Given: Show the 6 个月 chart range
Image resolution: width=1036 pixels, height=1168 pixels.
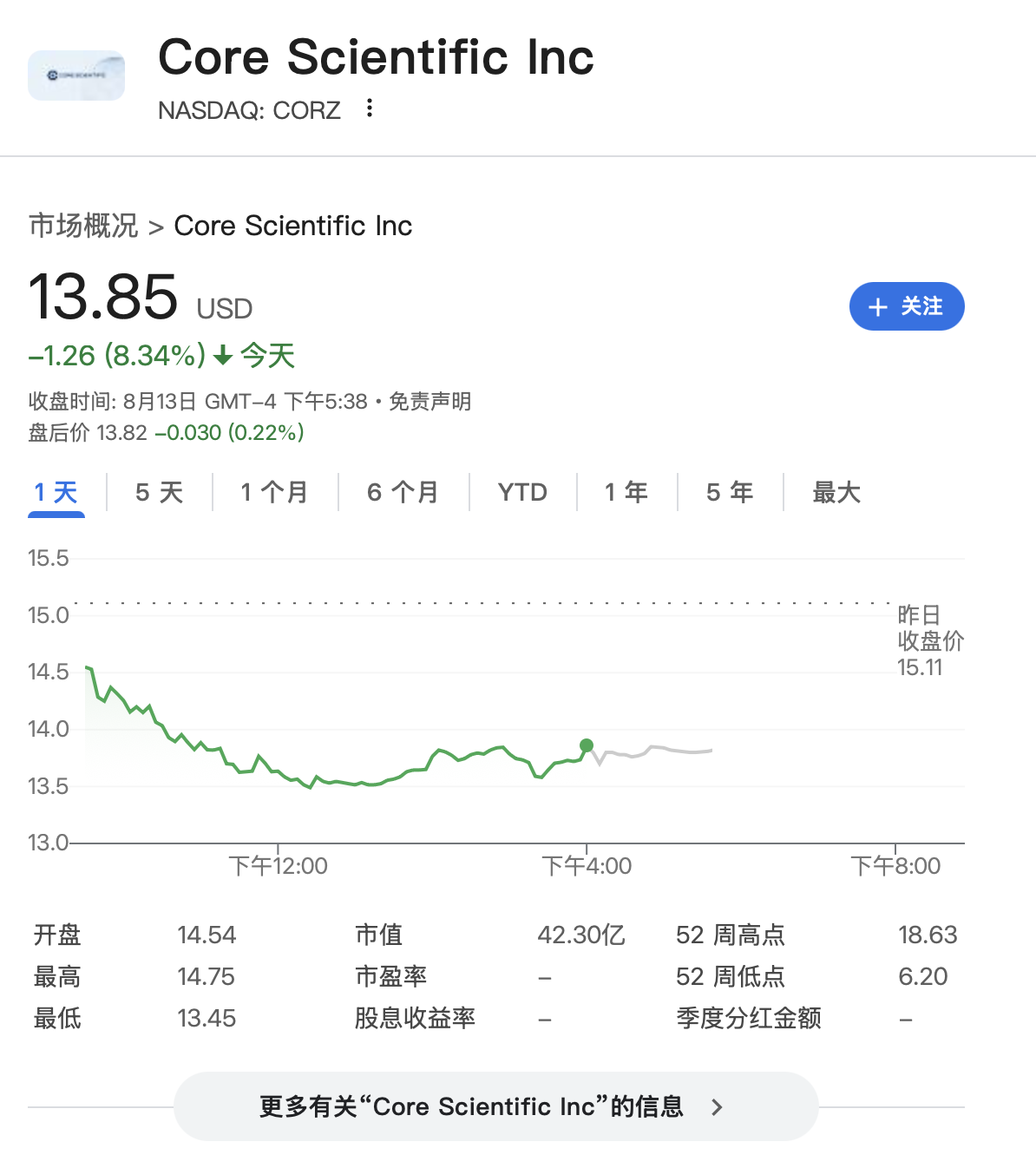Looking at the screenshot, I should 403,493.
